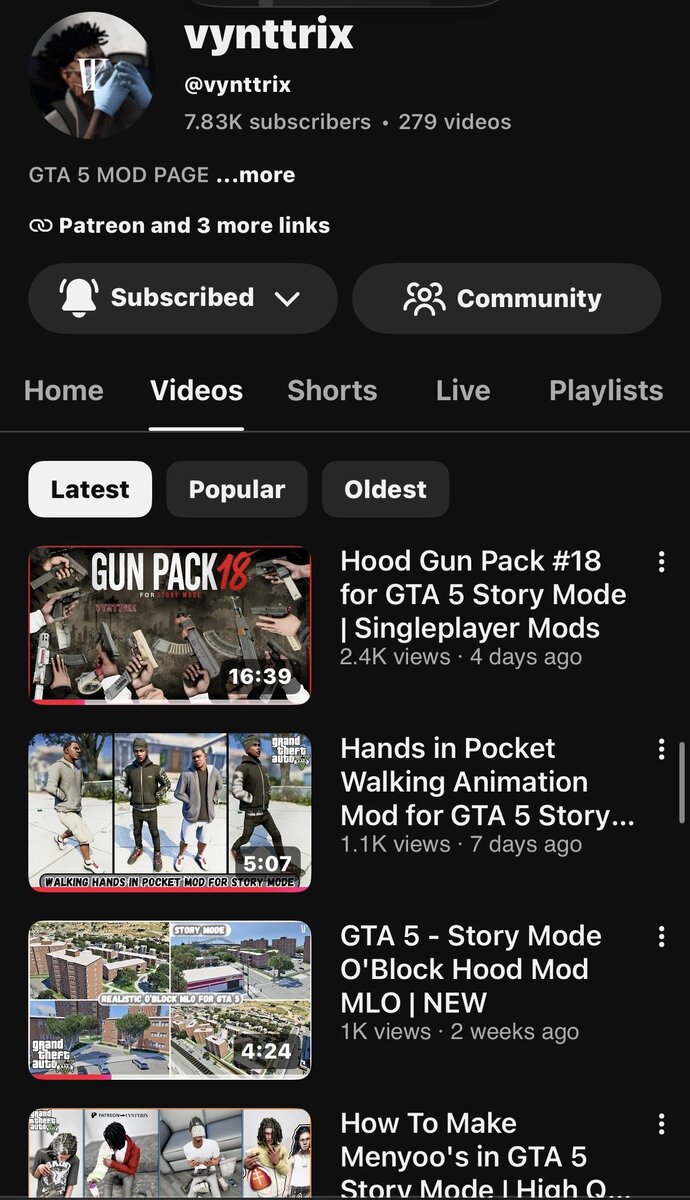This screenshot has height=1200, width=690.
Task: Open options menu for Hood Gun Pack #18
Action: (661, 561)
